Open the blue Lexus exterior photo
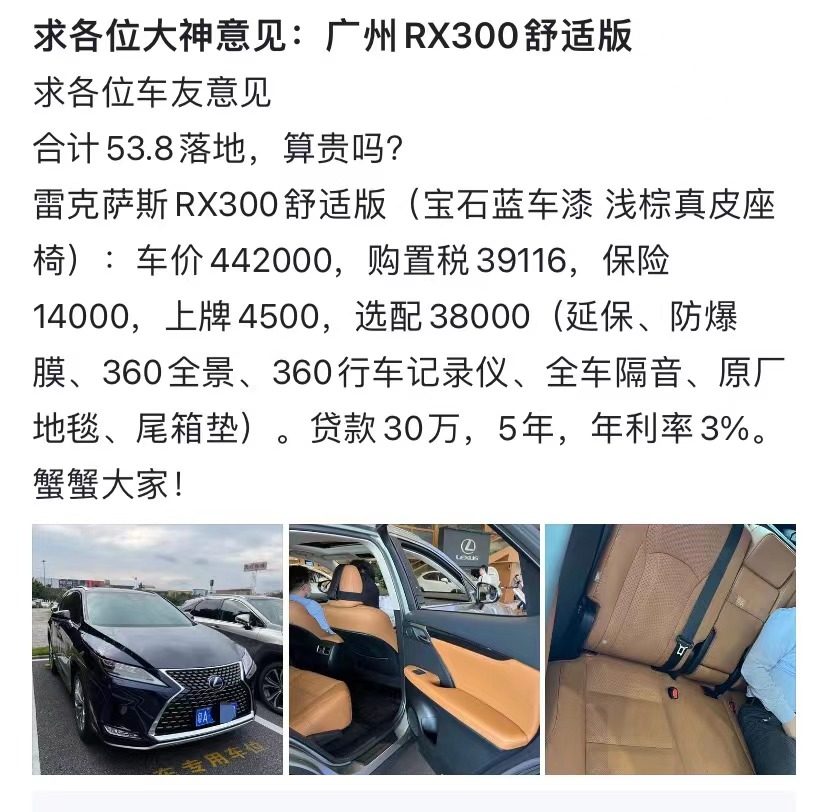 (x=157, y=648)
